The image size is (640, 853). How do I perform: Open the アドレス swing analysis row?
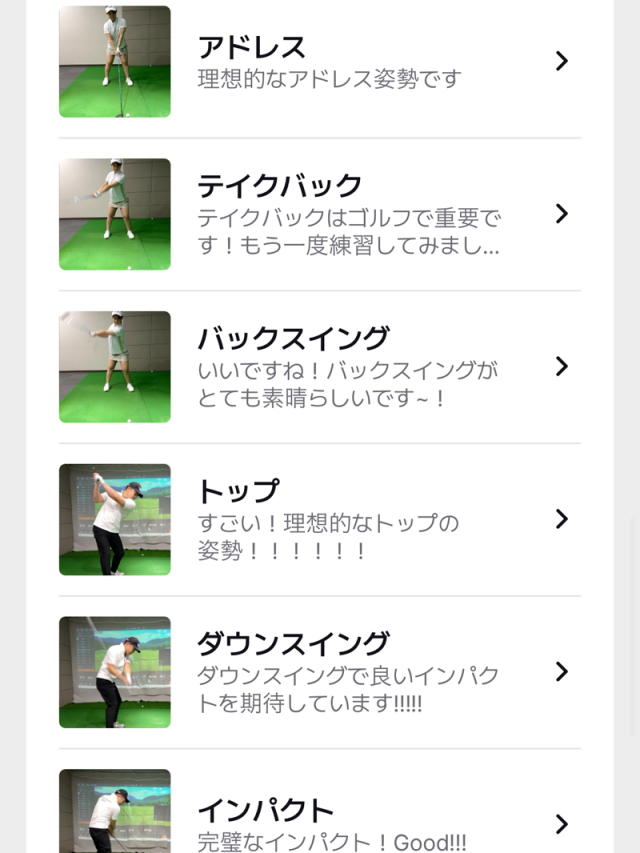point(320,62)
